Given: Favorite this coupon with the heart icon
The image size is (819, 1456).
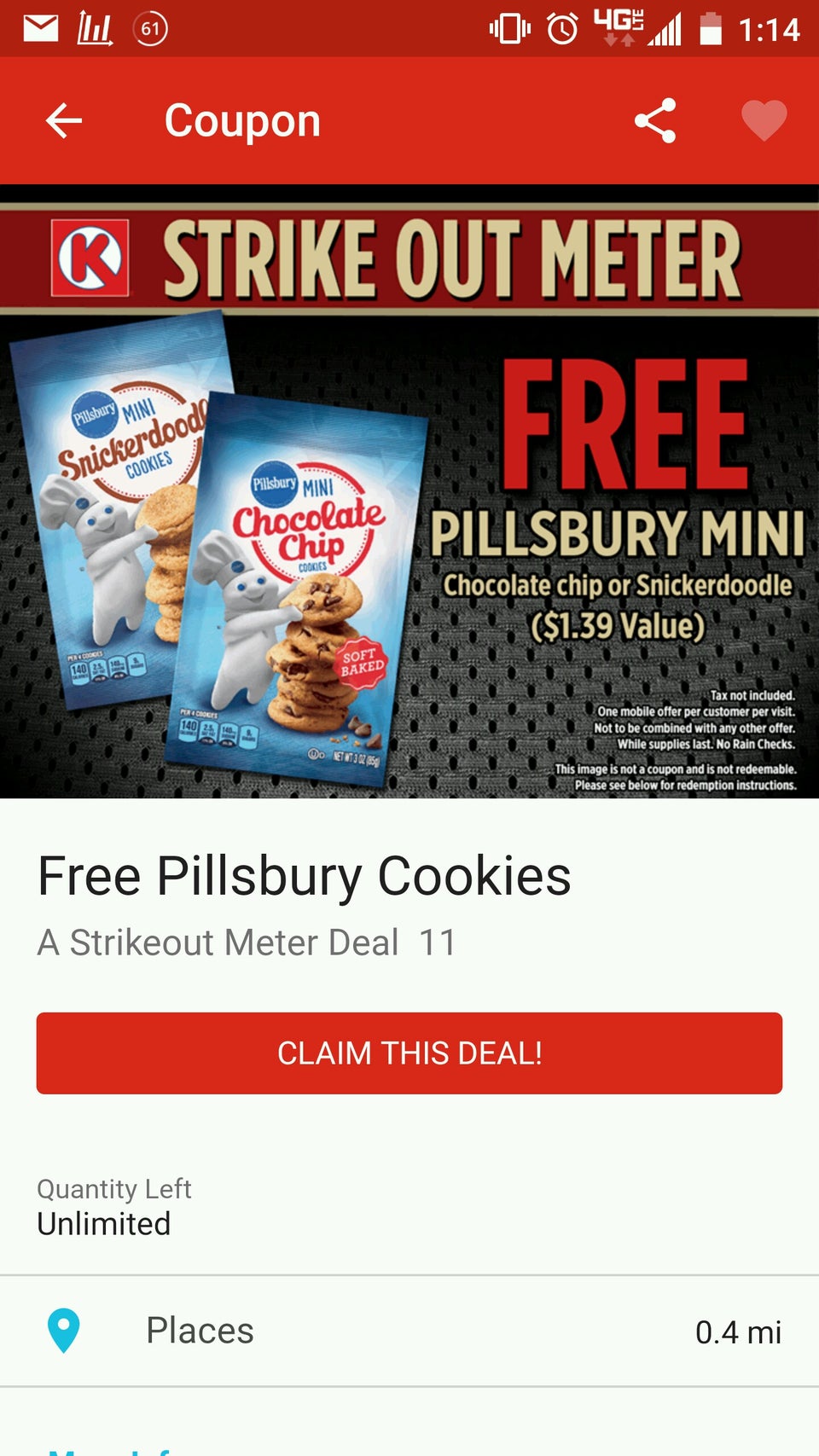Looking at the screenshot, I should pos(764,120).
